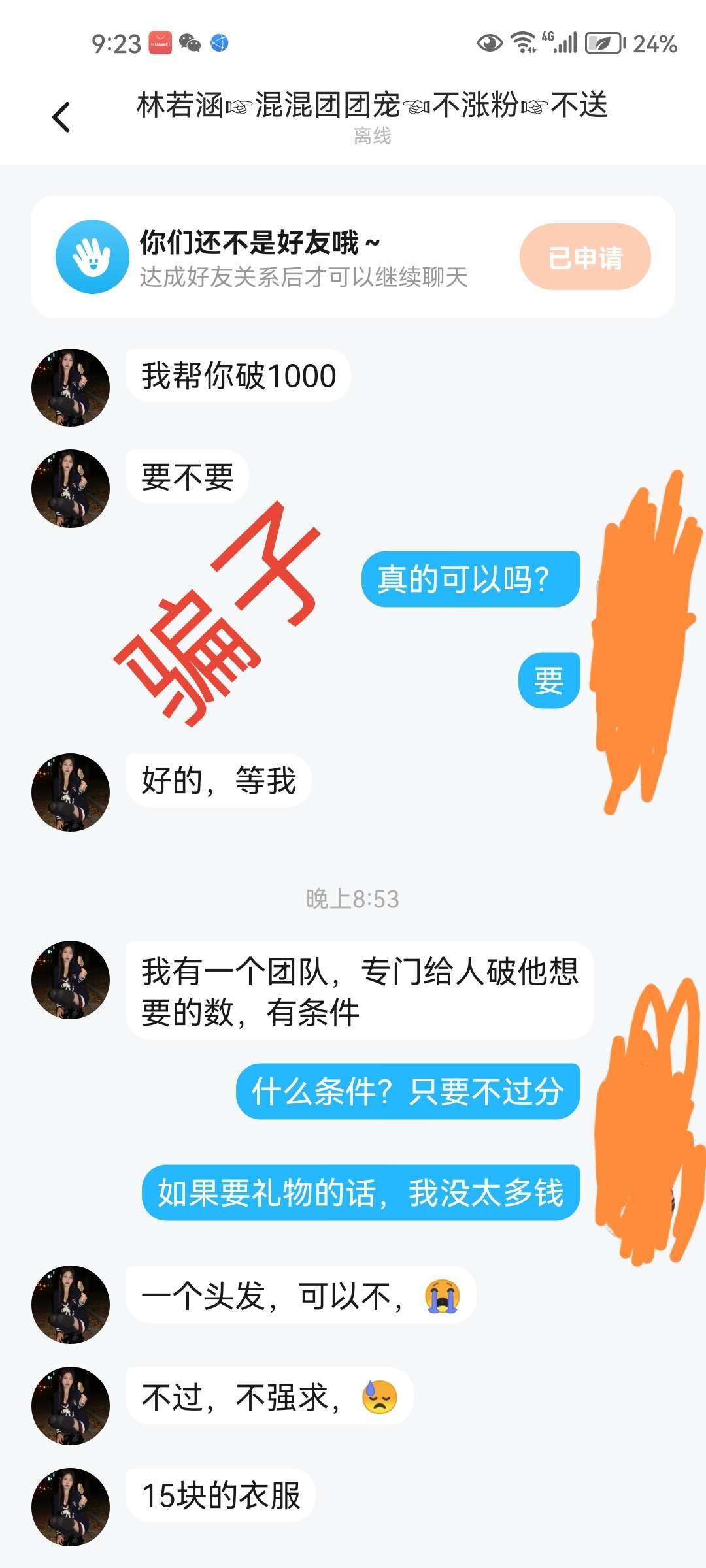Viewport: 706px width, 1568px height.
Task: Tap the 已申请 friend request button
Action: 585,257
